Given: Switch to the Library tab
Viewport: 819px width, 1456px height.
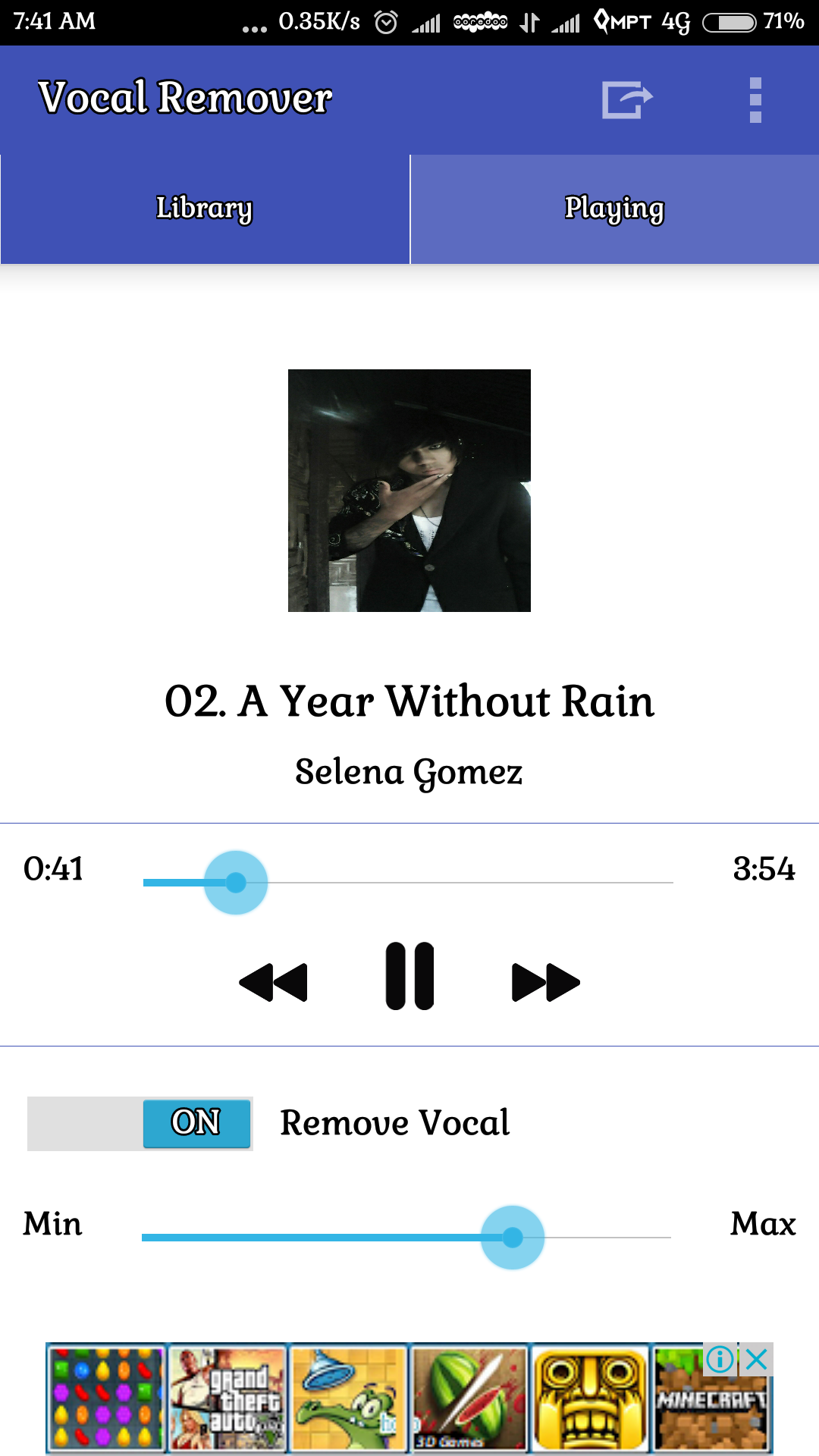Looking at the screenshot, I should (x=205, y=209).
